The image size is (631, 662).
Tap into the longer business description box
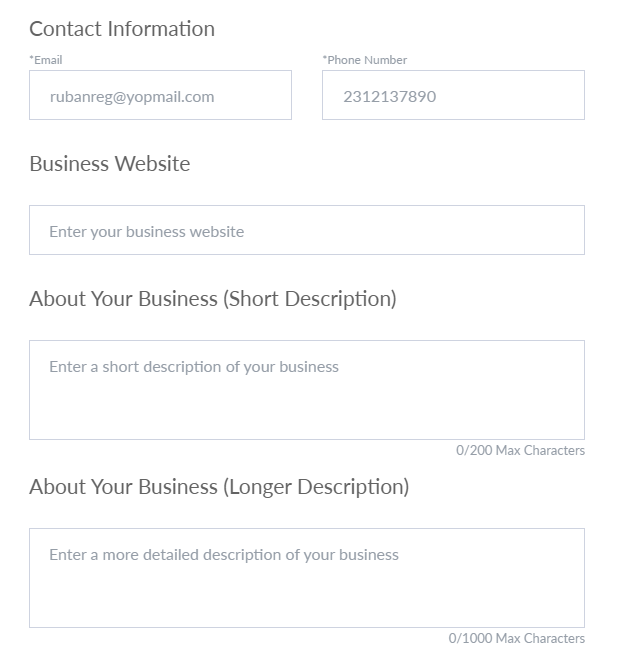coord(306,578)
